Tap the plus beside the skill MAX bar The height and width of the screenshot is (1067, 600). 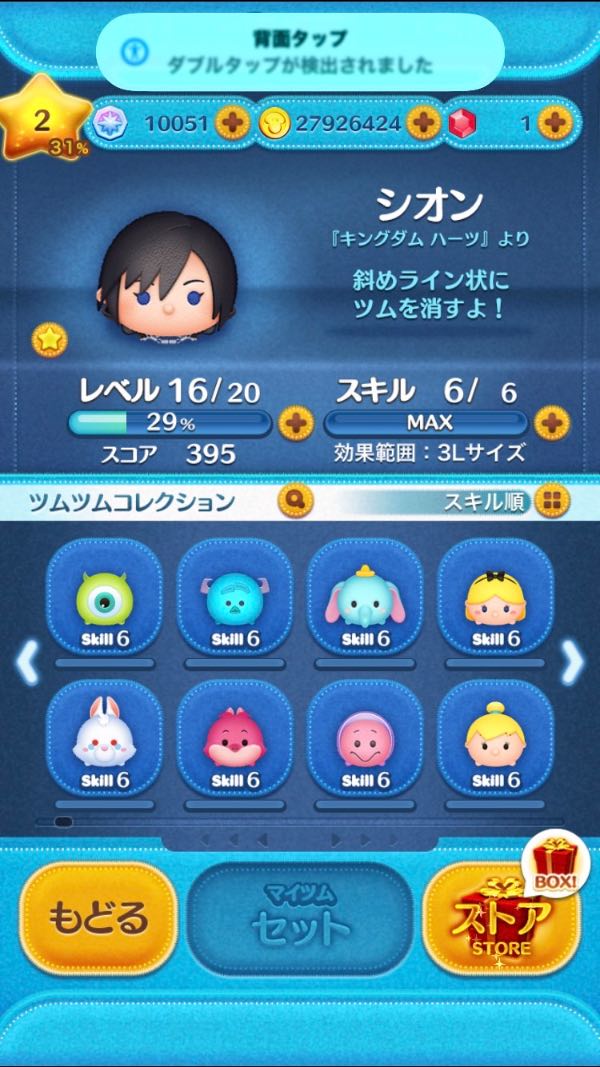click(551, 423)
